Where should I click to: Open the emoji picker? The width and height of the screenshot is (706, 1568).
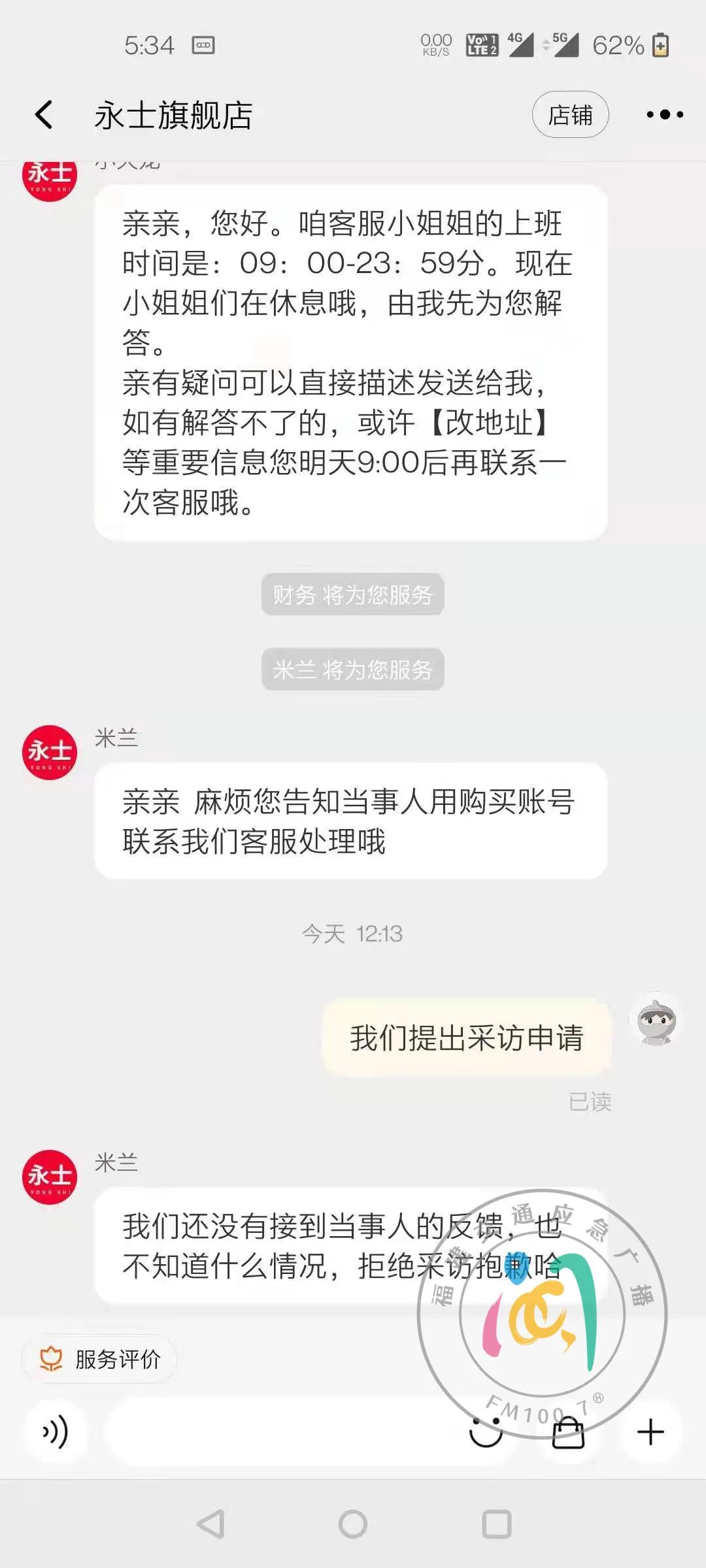click(486, 1432)
